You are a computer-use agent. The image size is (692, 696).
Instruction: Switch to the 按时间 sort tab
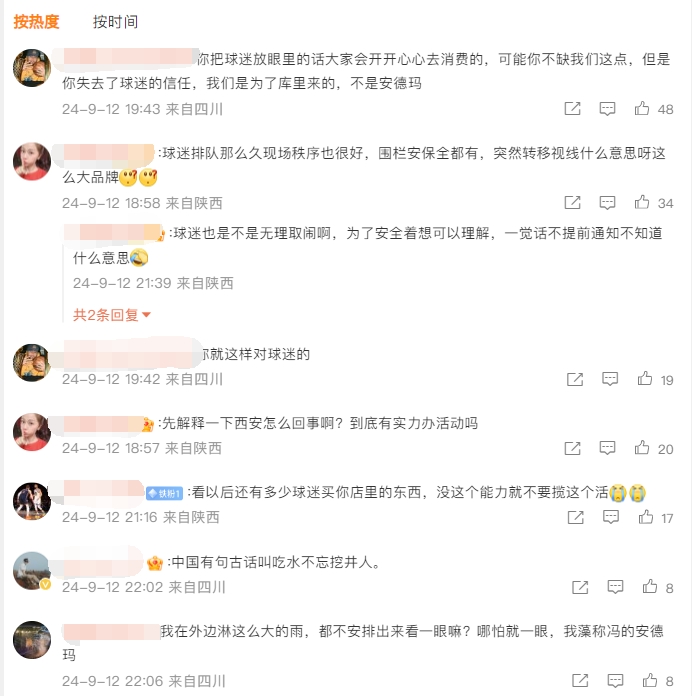(115, 21)
